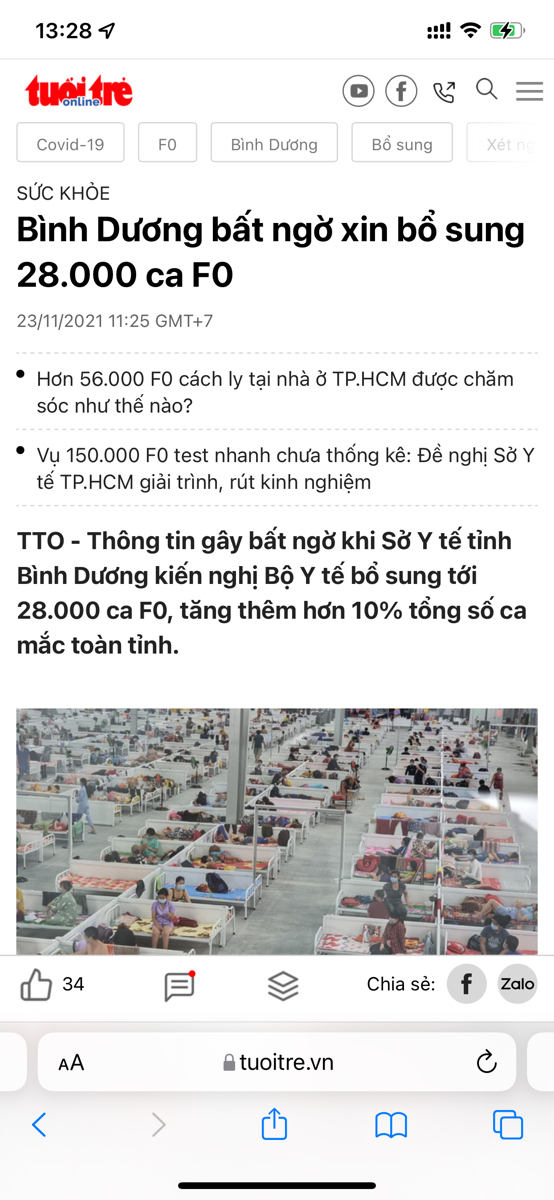The height and width of the screenshot is (1200, 554).
Task: Tap the phone hotline icon
Action: 444,92
